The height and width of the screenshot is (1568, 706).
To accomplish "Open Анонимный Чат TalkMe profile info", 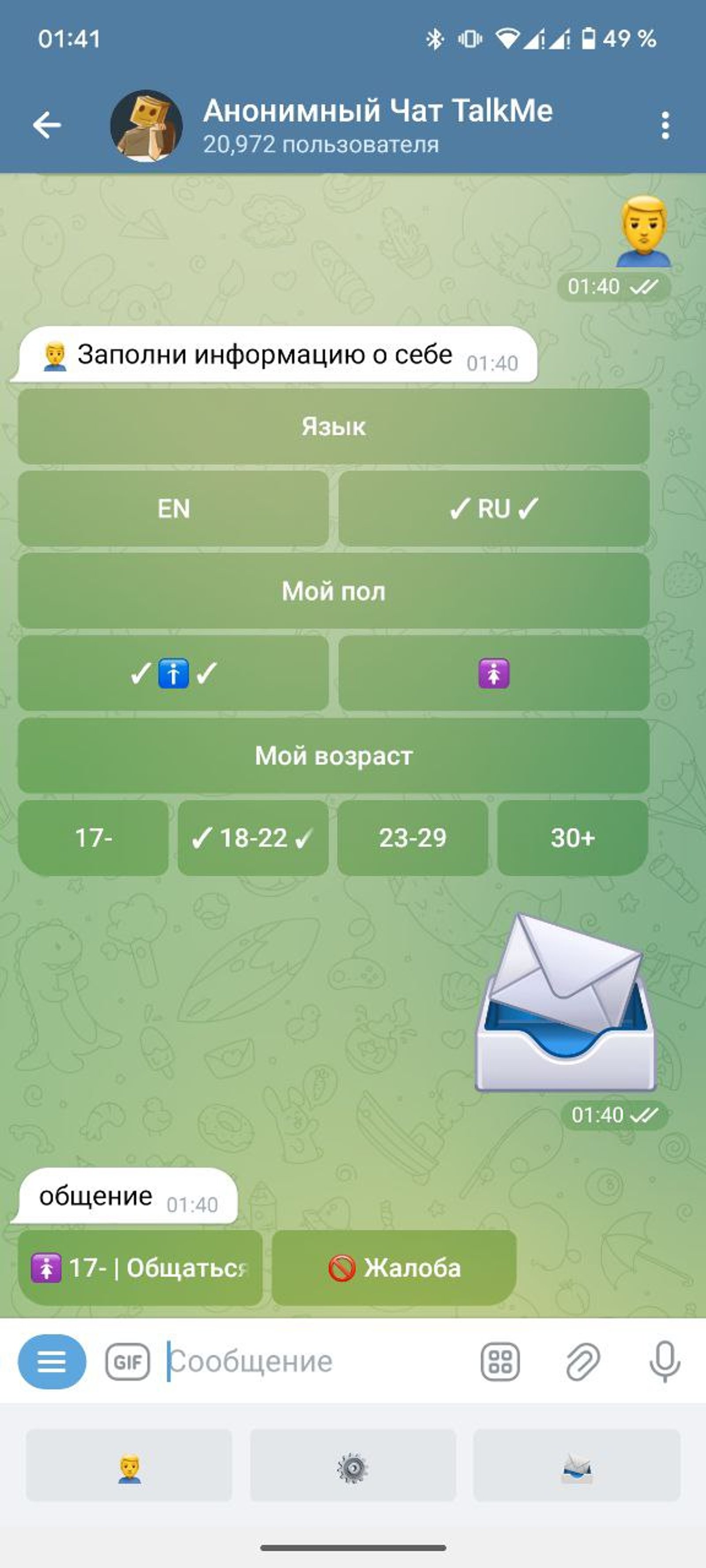I will coord(378,125).
